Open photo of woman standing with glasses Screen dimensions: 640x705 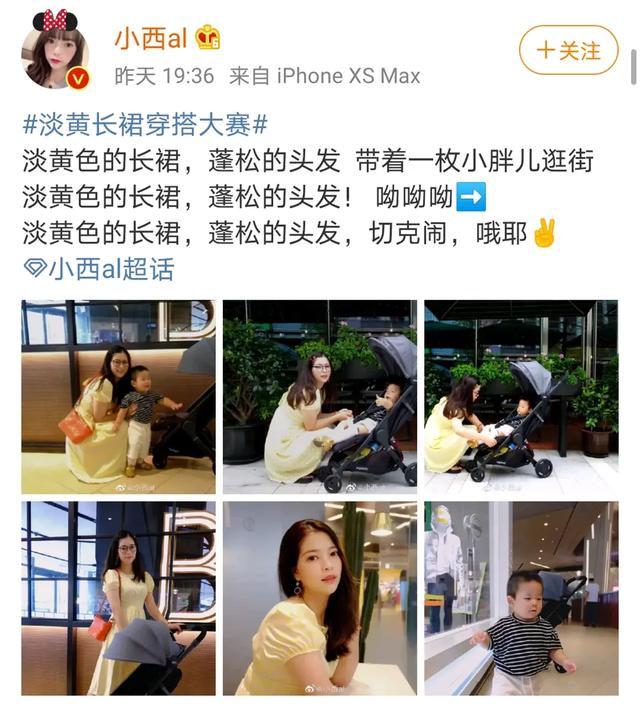[x=118, y=598]
